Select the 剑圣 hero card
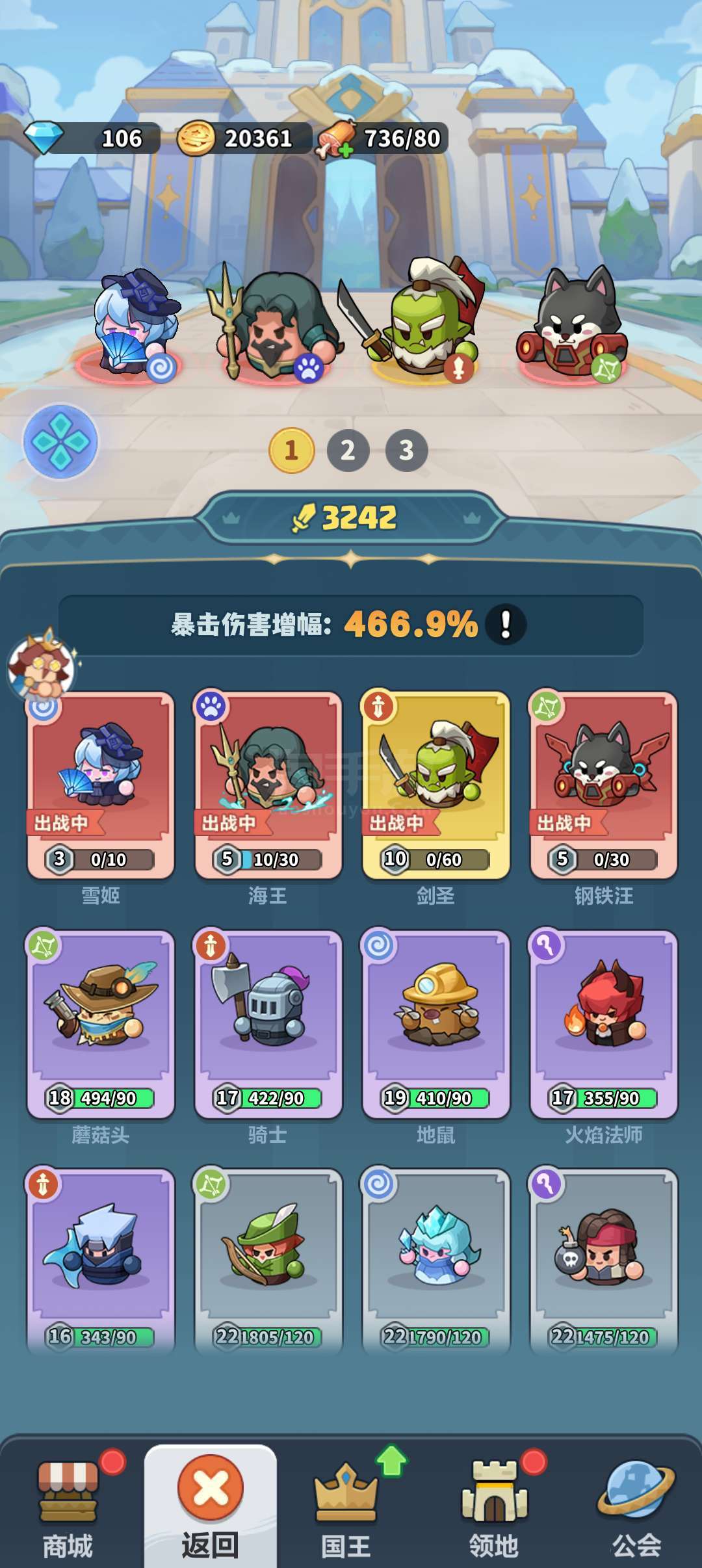 (436, 785)
